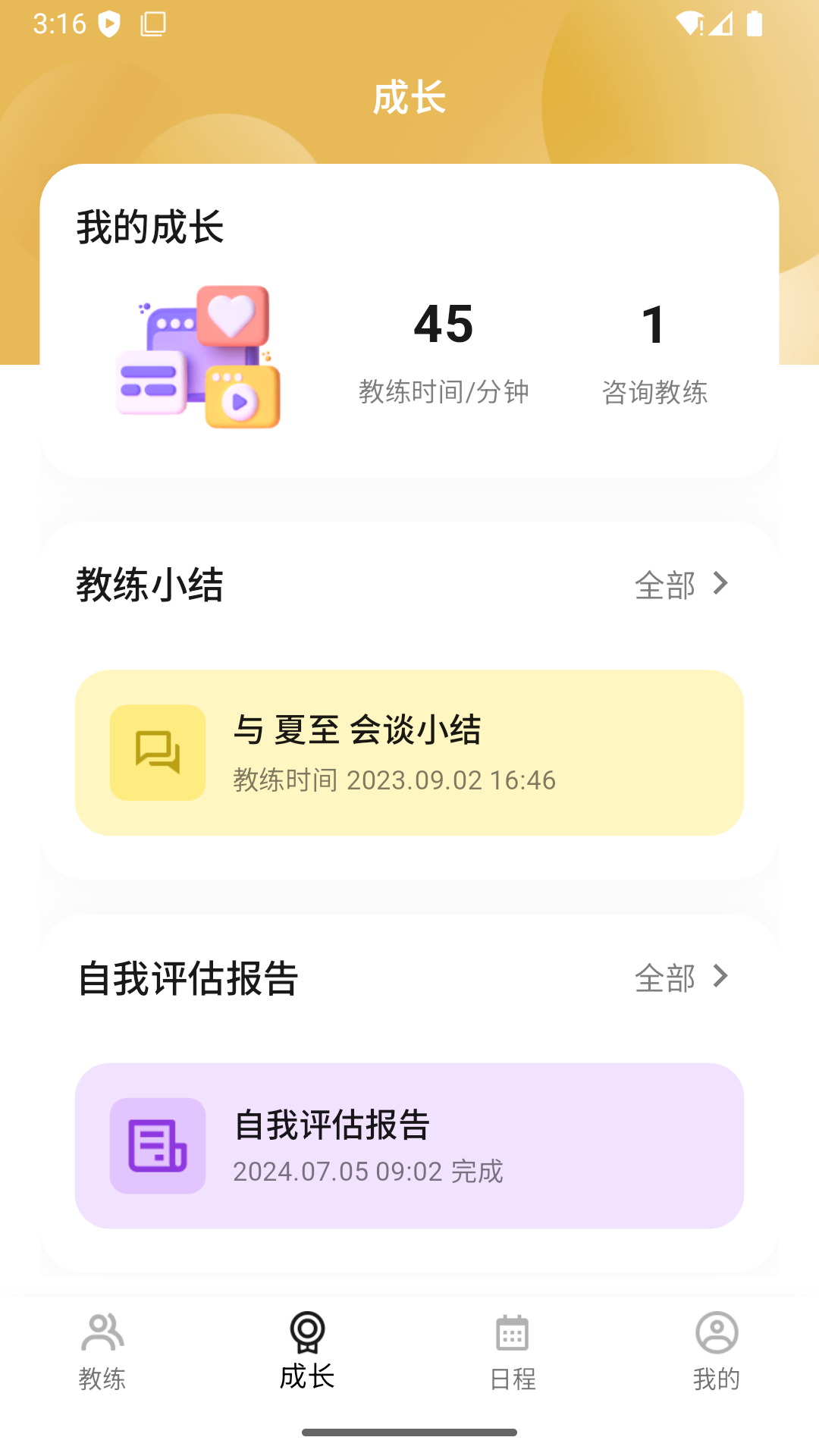
Task: Tap the 我的成长 illustration image
Action: [x=197, y=356]
